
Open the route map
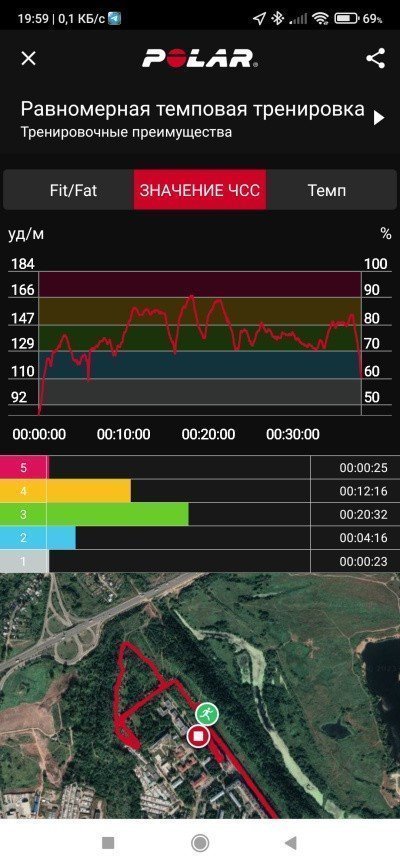pos(200,696)
